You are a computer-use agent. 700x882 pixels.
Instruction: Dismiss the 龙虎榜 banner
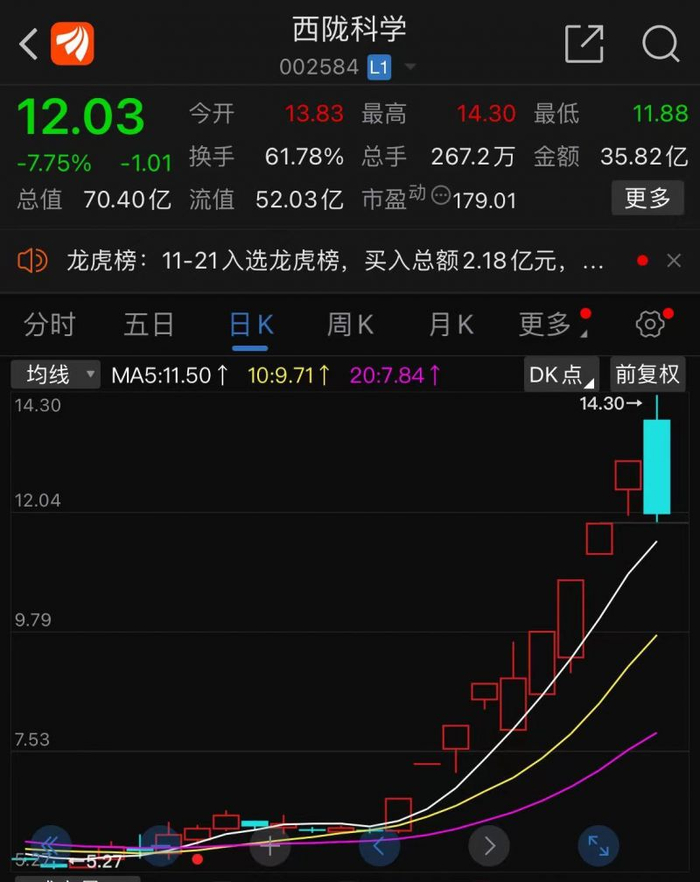(673, 262)
